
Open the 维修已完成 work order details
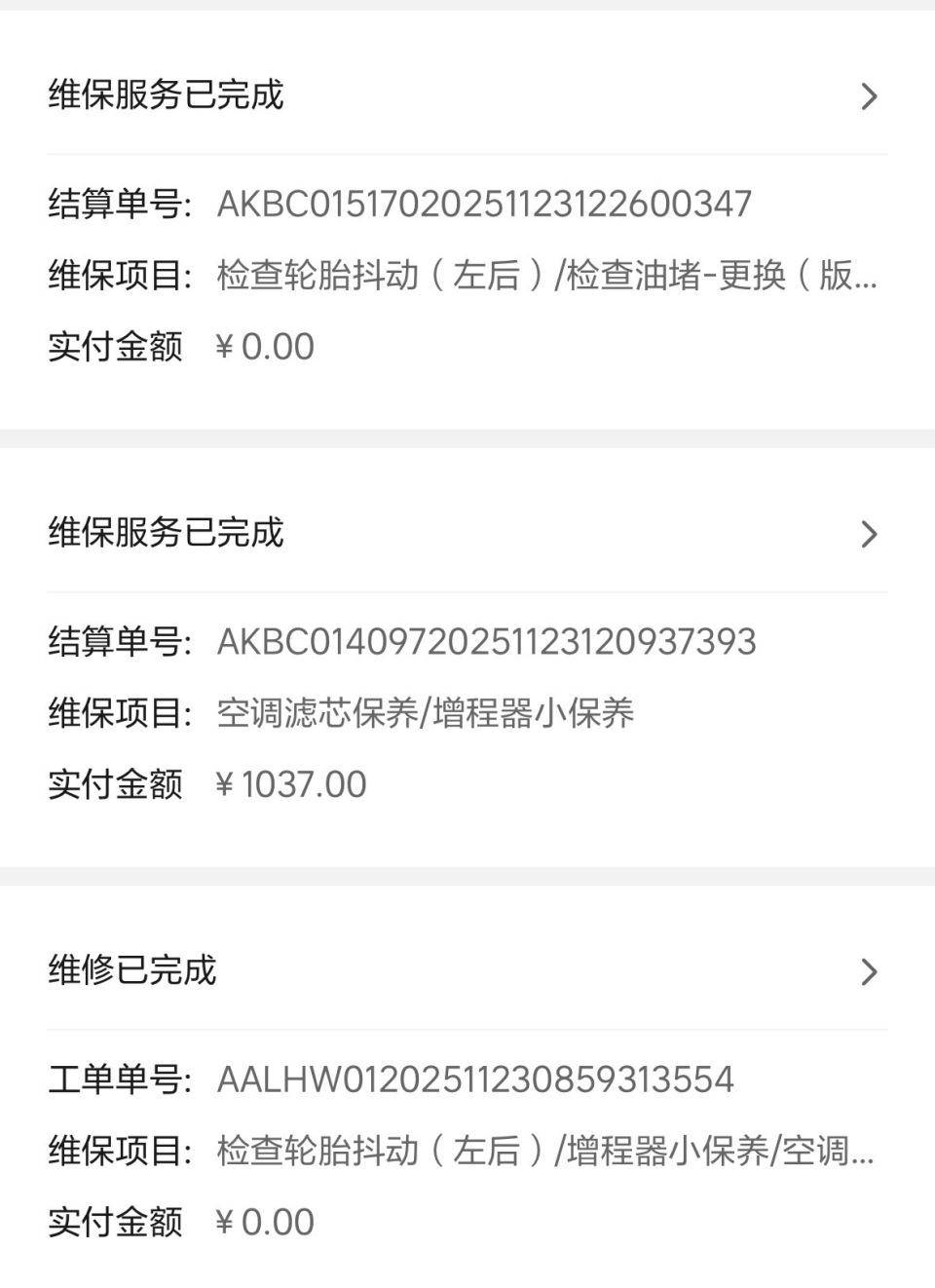coord(868,971)
